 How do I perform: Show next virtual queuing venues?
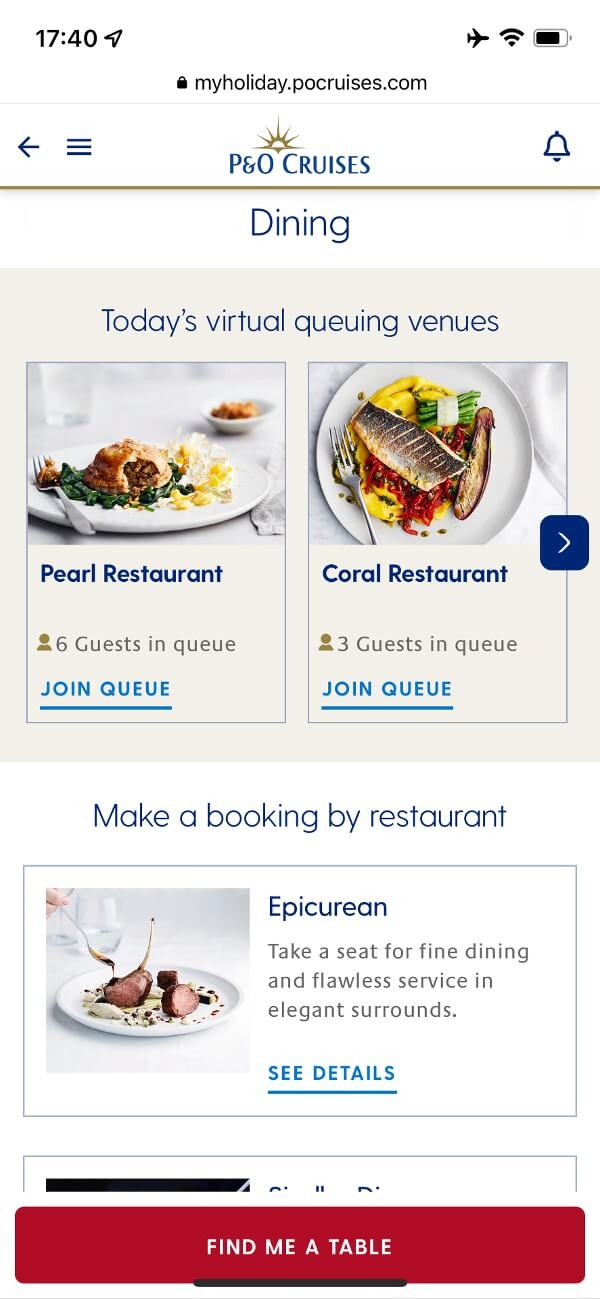[x=564, y=542]
